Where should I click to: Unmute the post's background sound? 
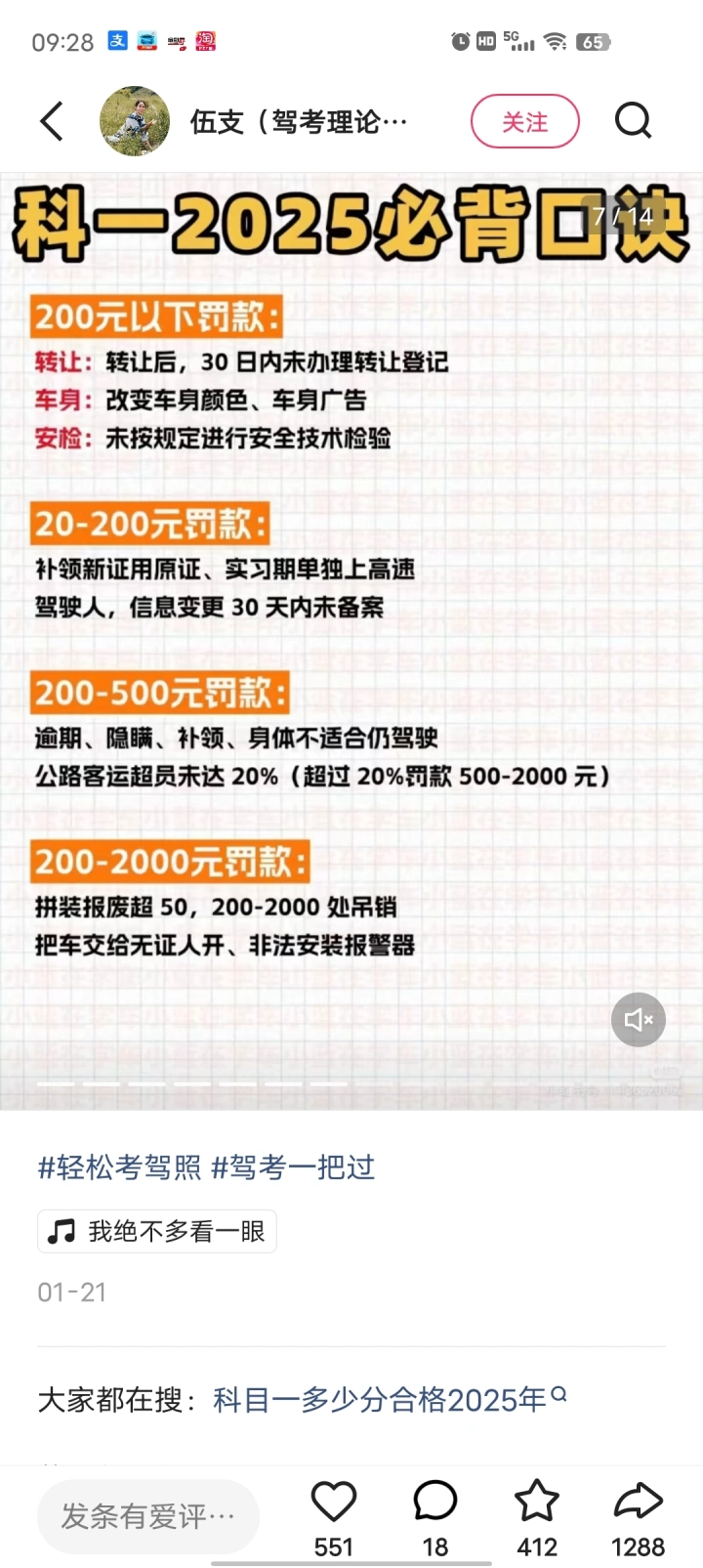click(x=638, y=1020)
